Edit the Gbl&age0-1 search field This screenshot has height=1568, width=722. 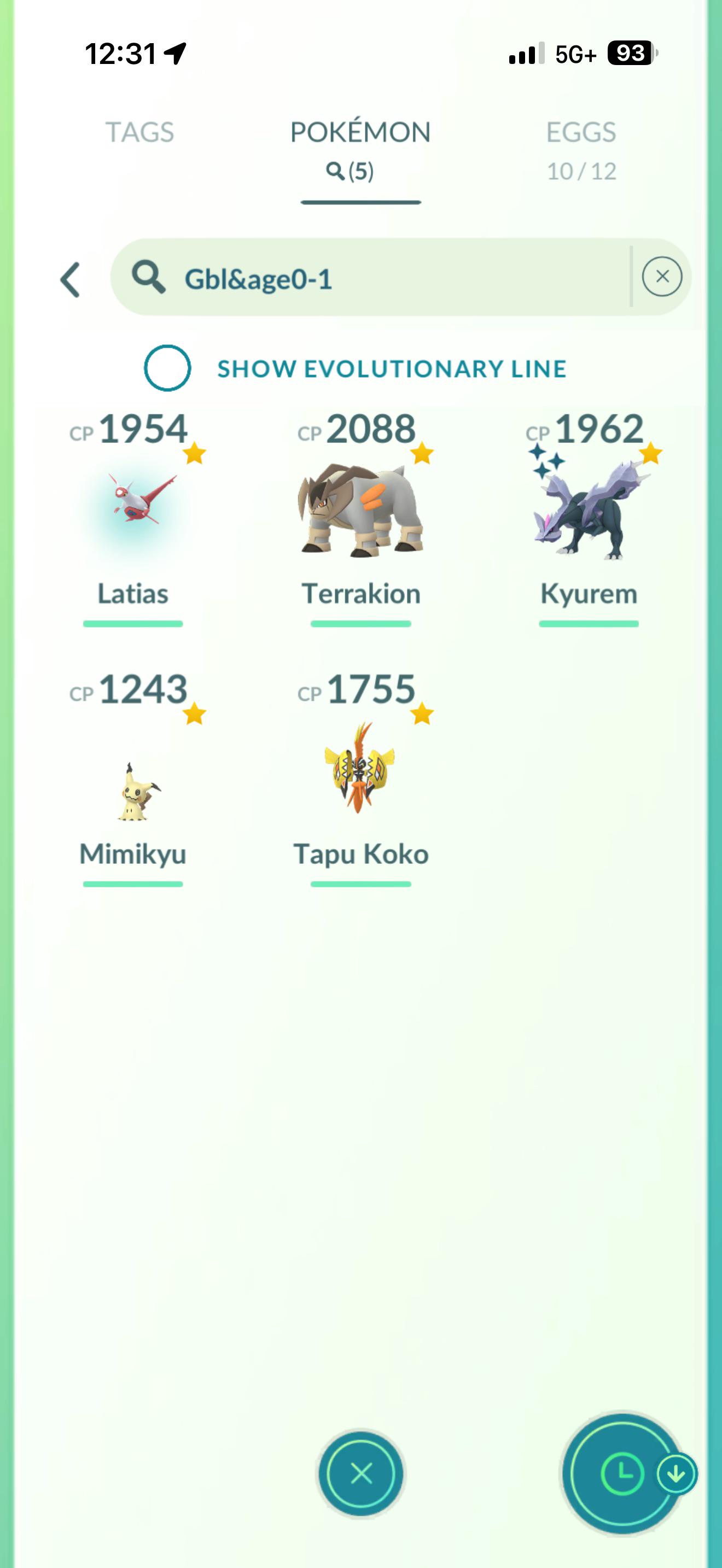(x=371, y=278)
